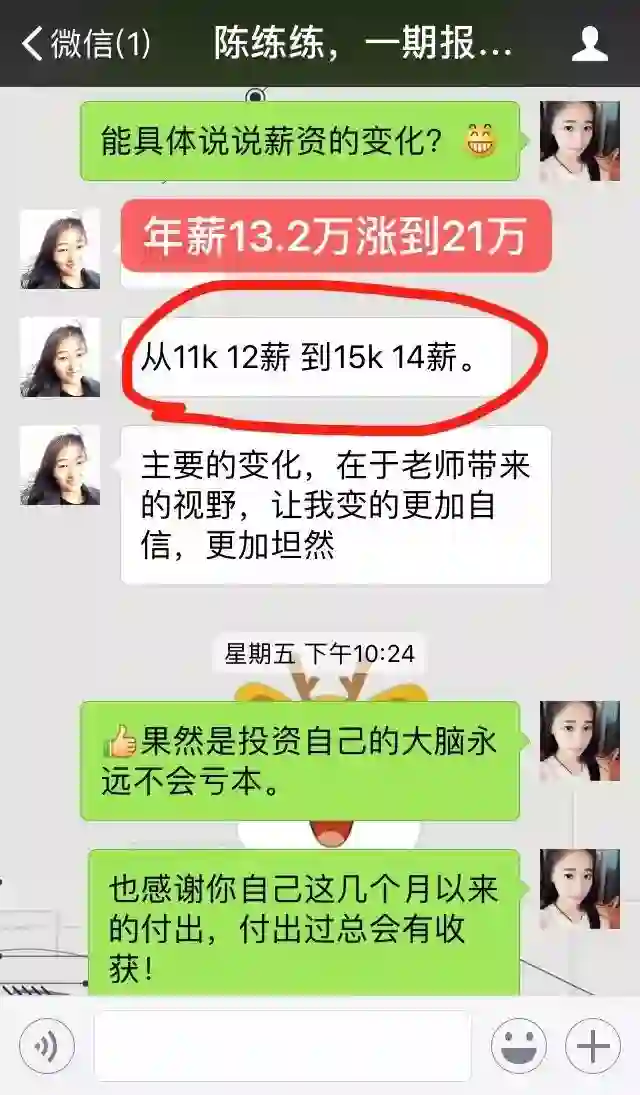Open the chat info profile icon

coord(590,44)
